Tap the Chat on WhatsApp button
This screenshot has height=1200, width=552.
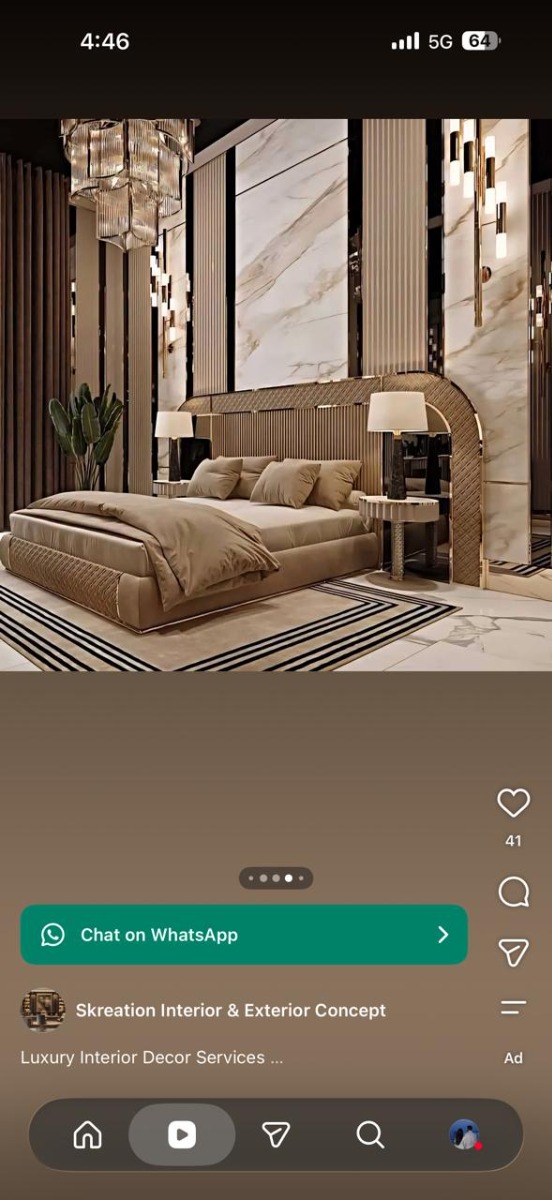[244, 935]
